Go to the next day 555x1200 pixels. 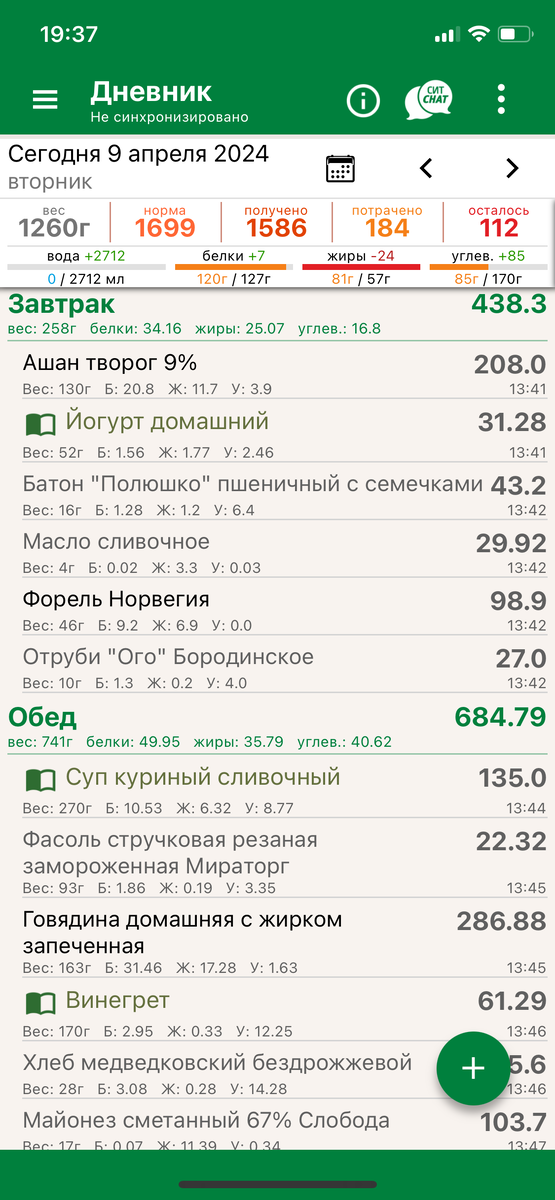512,168
